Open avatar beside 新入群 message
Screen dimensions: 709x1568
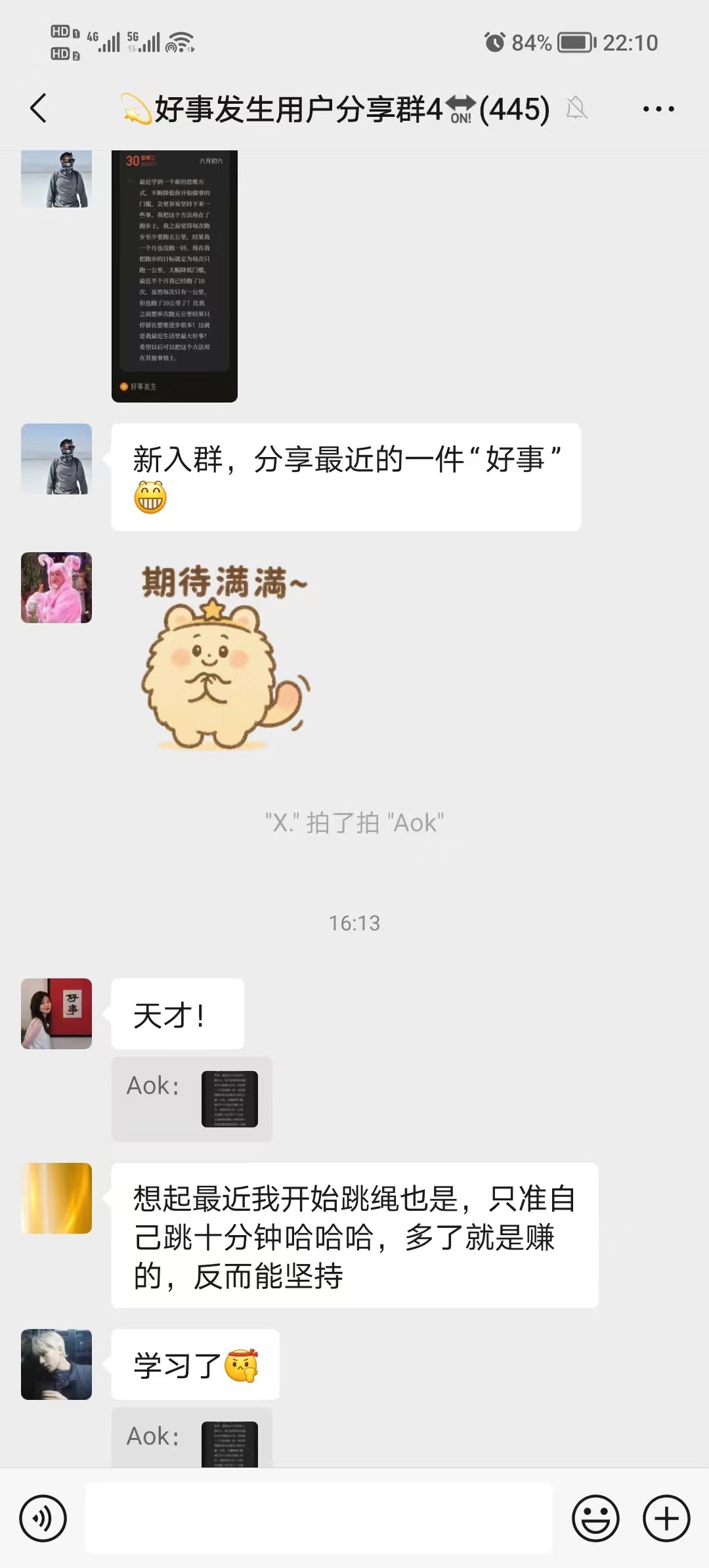[56, 459]
